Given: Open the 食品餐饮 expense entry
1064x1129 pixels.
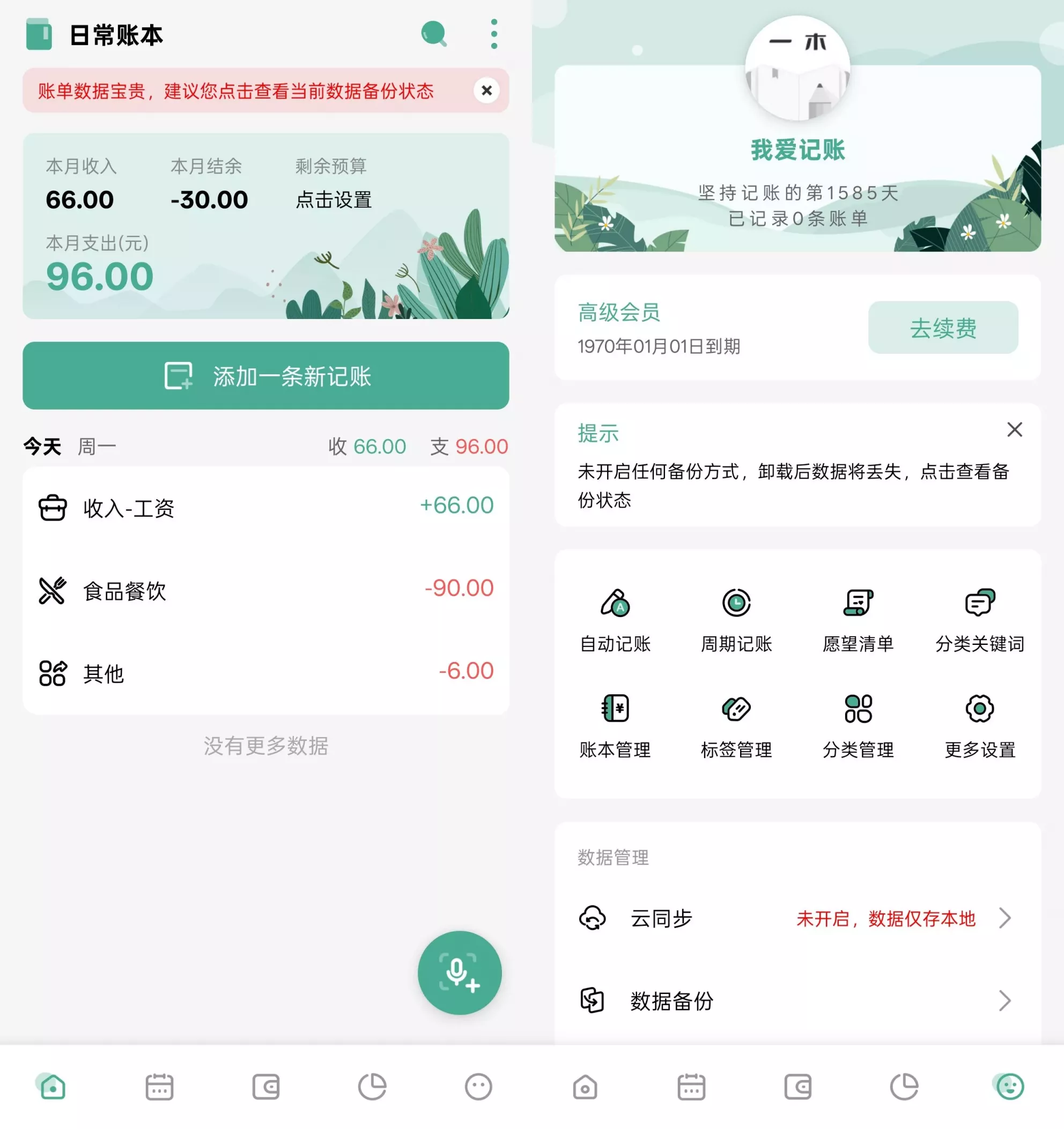Looking at the screenshot, I should tap(266, 590).
